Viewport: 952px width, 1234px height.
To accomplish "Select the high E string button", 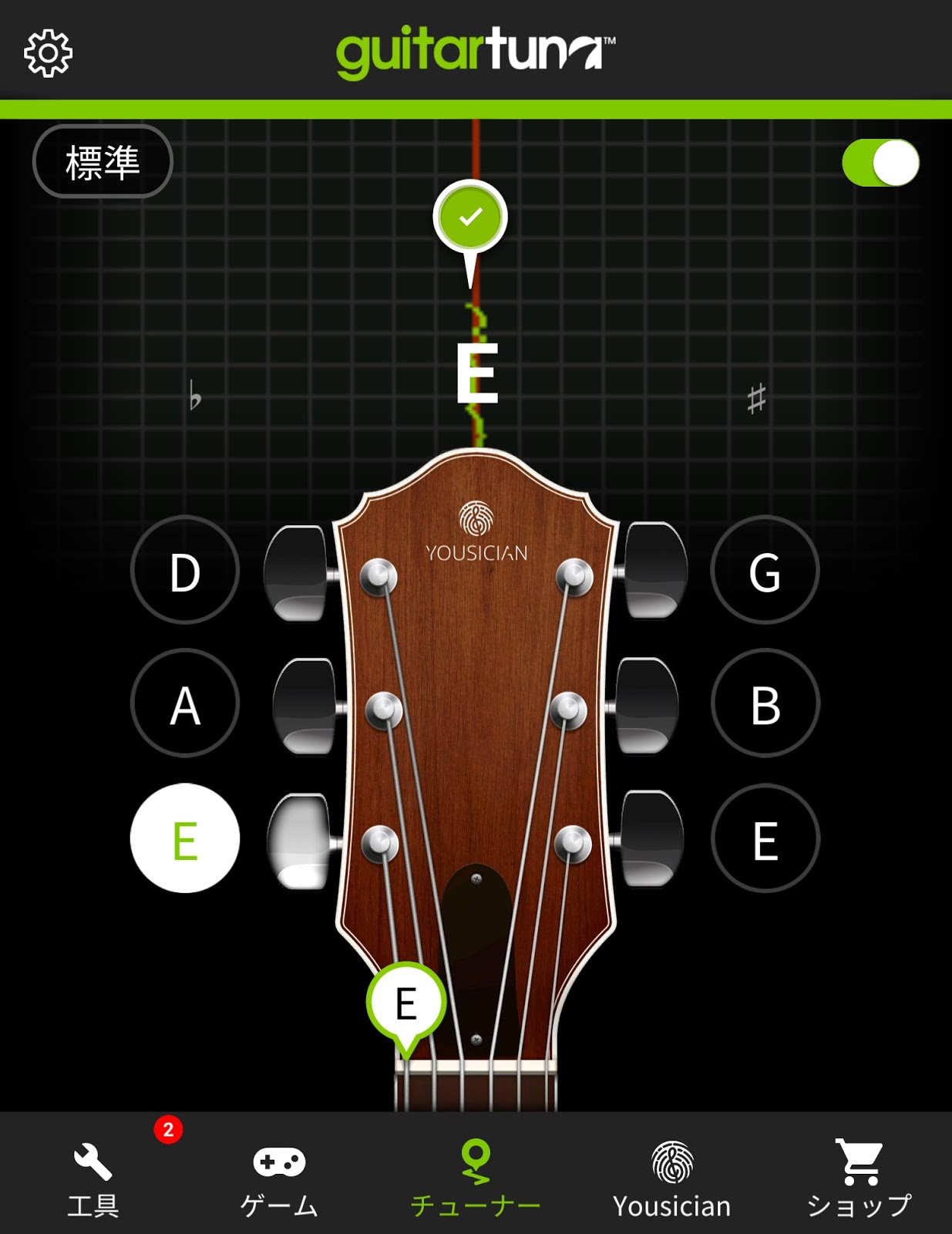I will (x=765, y=838).
